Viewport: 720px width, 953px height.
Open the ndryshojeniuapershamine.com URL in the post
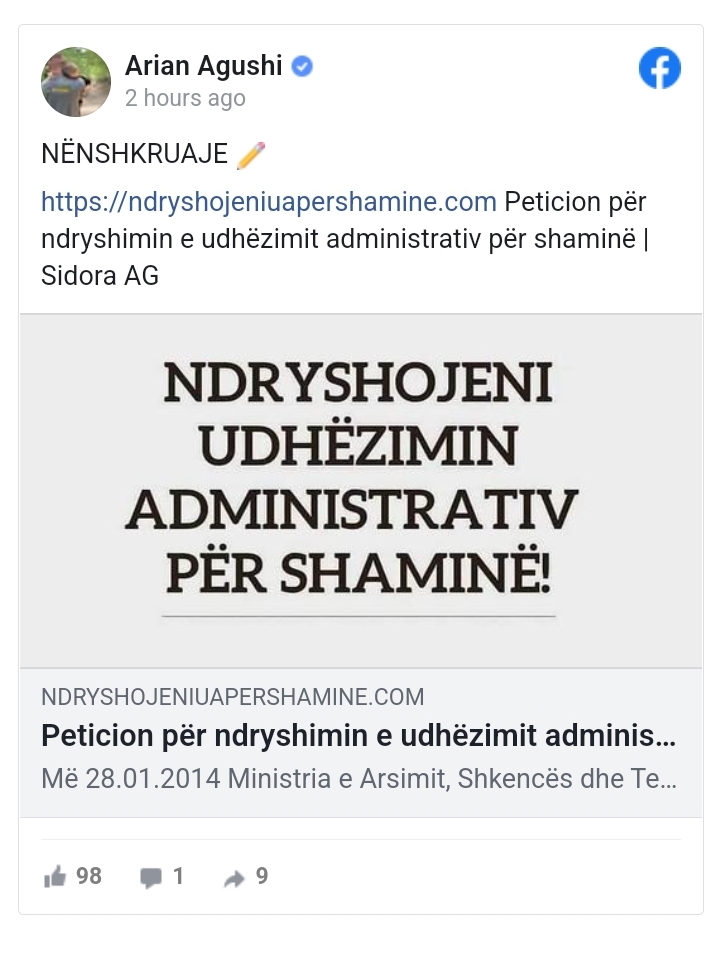pos(268,202)
